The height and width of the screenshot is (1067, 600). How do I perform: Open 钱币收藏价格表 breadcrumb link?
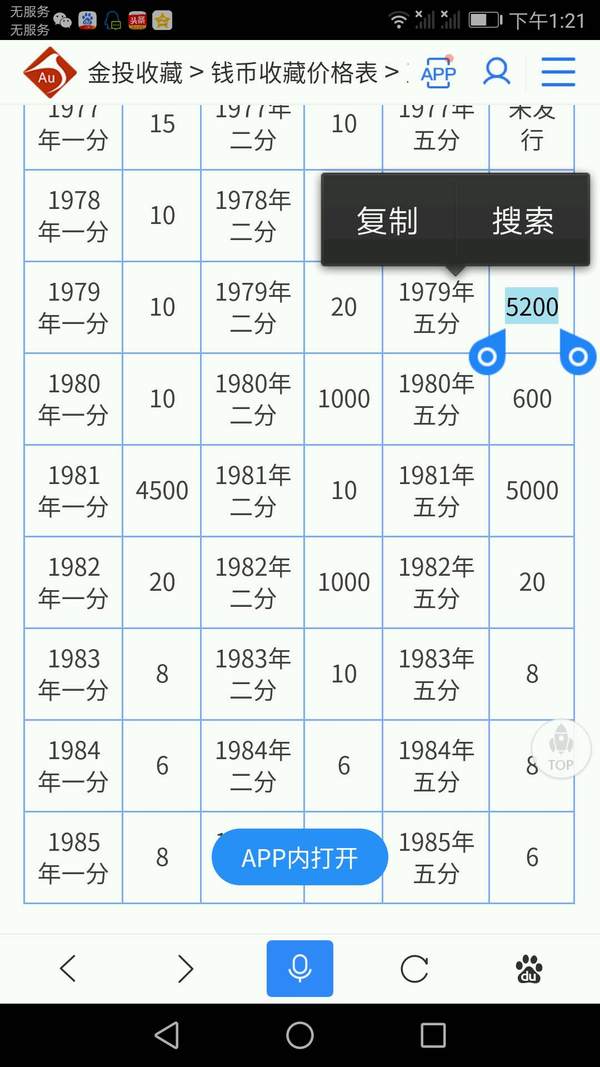click(x=294, y=73)
